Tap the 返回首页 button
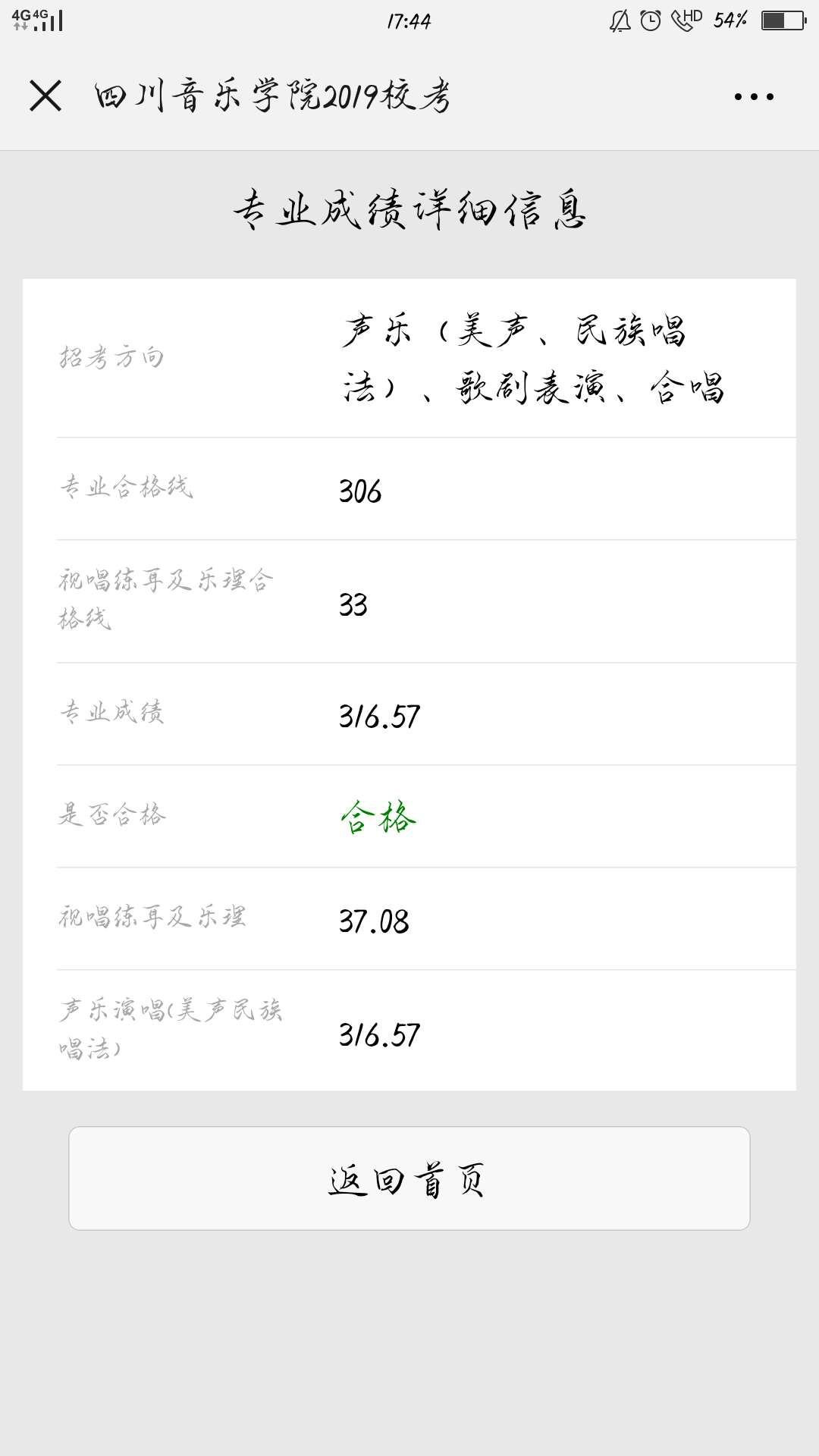The image size is (819, 1456). [409, 1178]
